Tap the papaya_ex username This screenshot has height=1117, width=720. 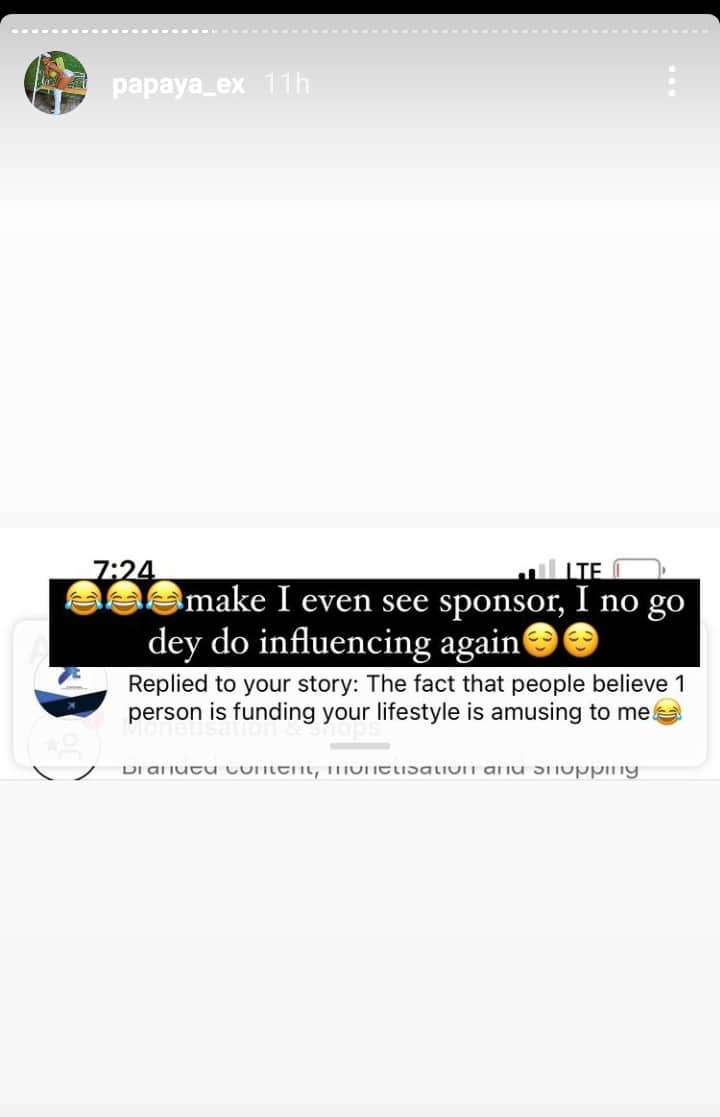(178, 84)
